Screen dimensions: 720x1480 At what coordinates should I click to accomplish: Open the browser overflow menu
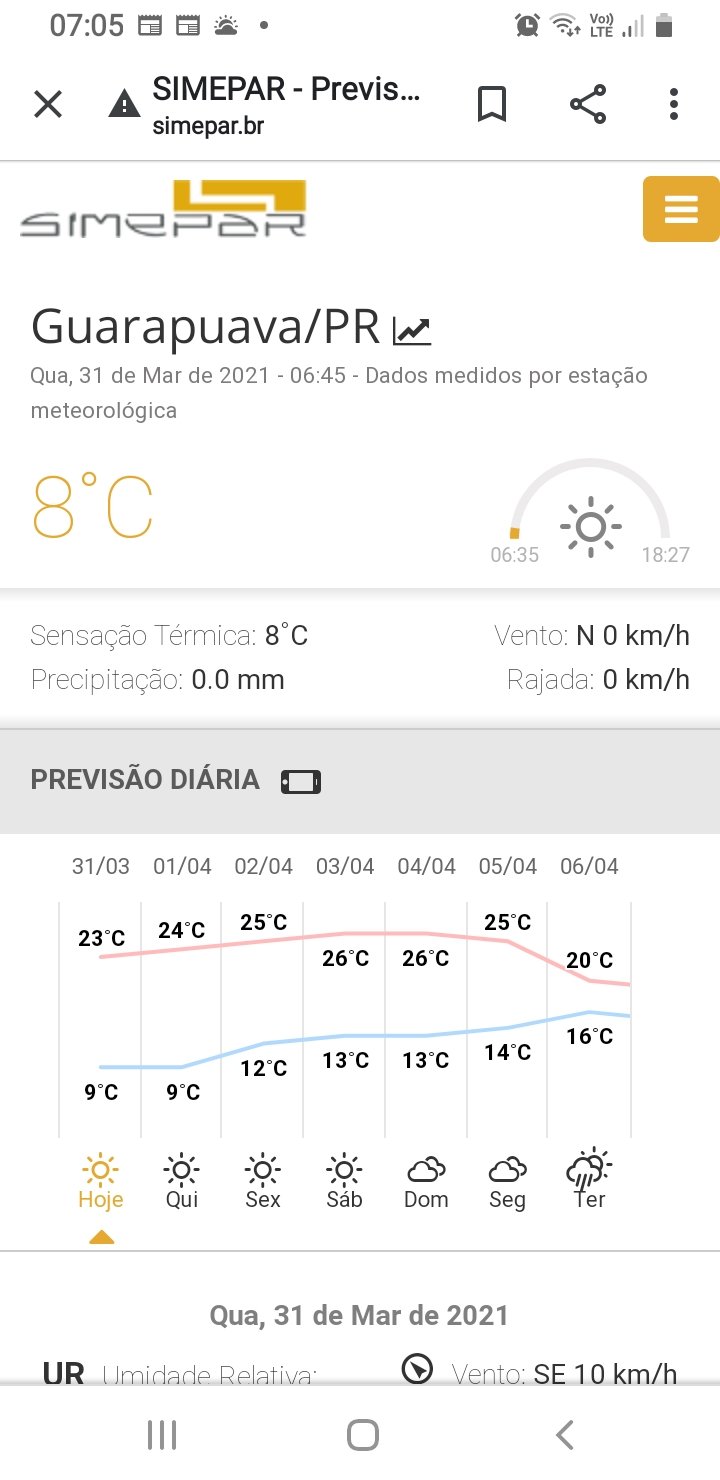(674, 104)
